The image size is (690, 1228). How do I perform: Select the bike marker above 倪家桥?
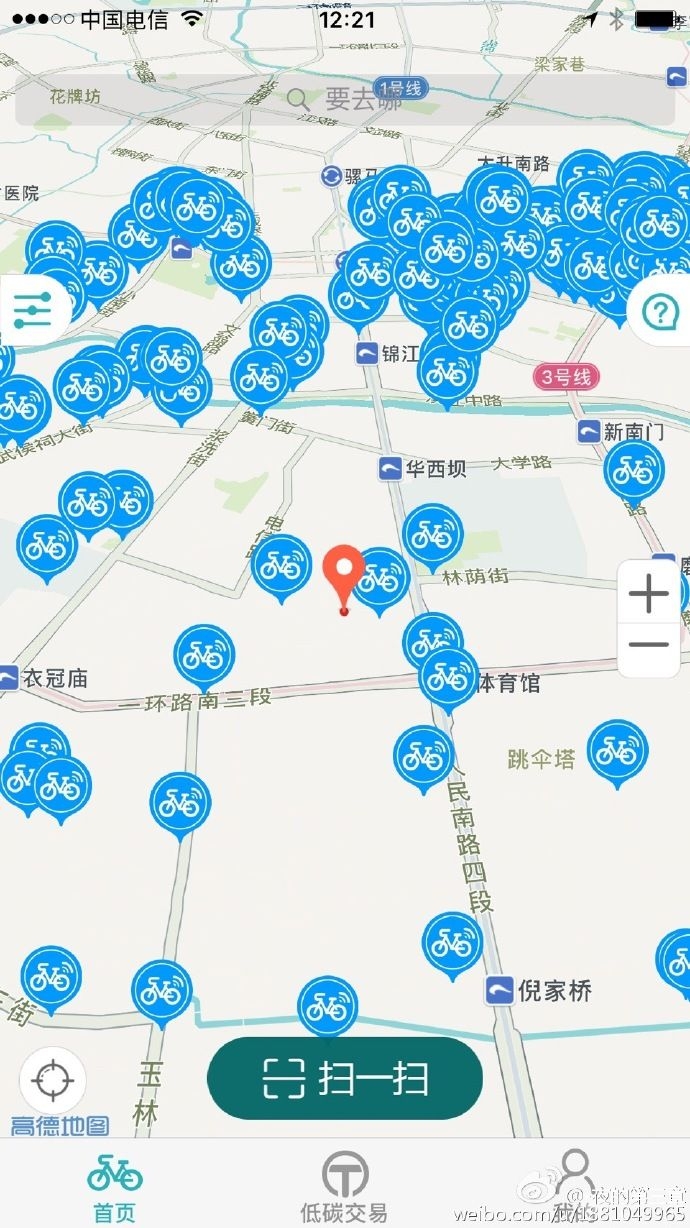pos(452,942)
